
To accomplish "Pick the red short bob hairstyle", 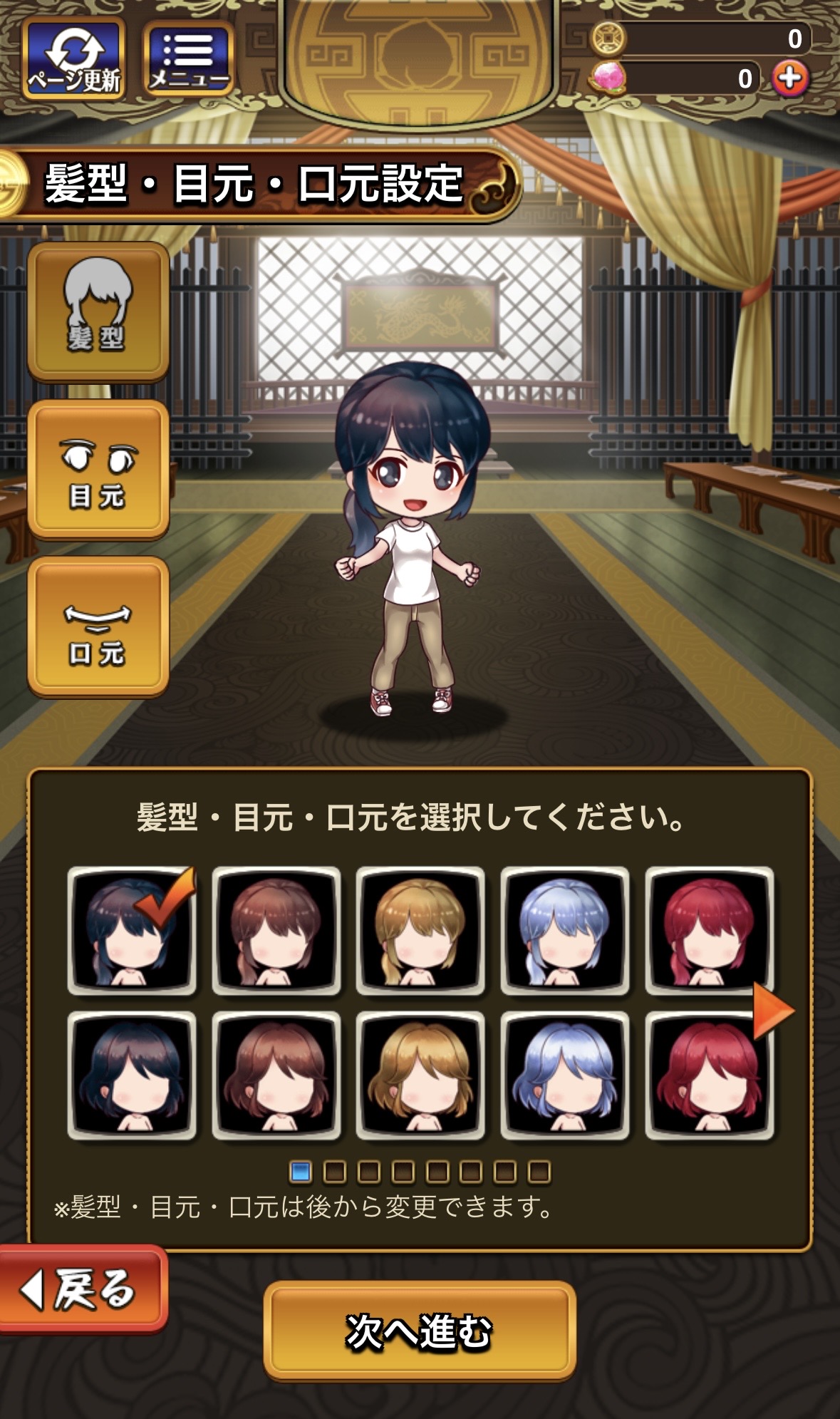I will click(708, 1075).
